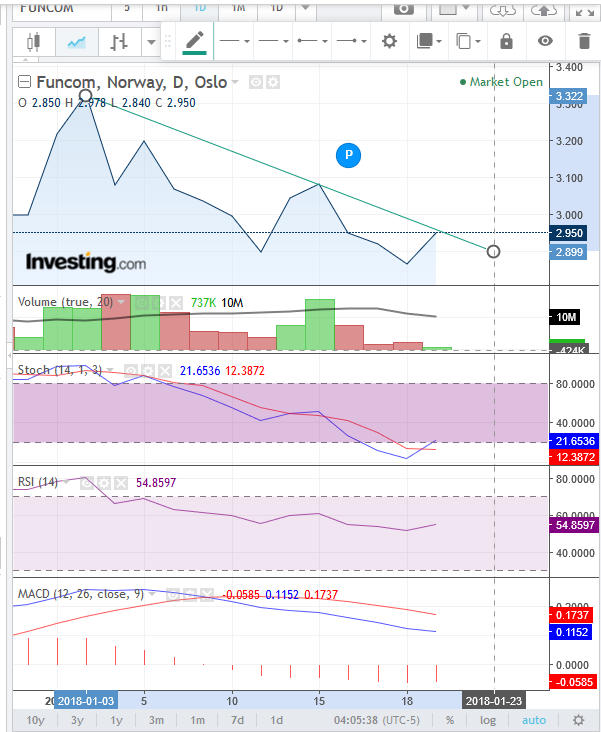601x732 pixels.
Task: Set the range to 7d
Action: click(237, 720)
